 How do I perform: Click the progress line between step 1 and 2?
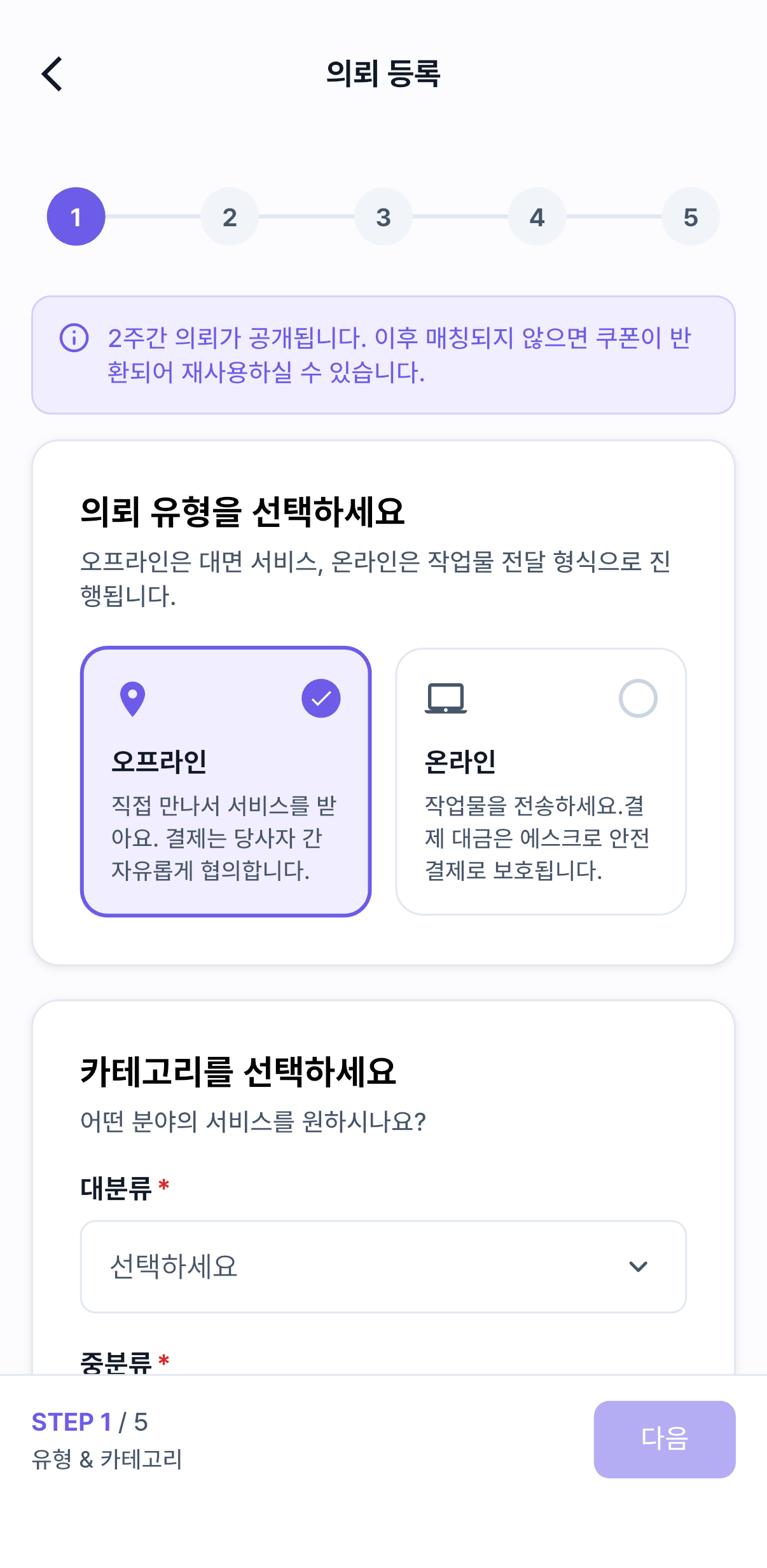(x=153, y=215)
